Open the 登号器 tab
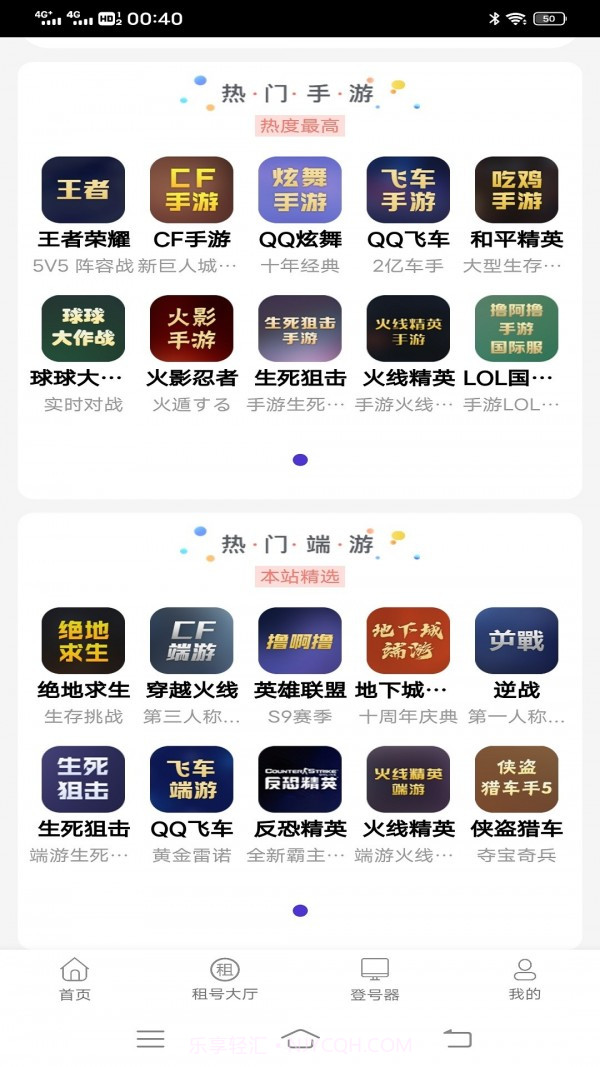The height and width of the screenshot is (1067, 600). [x=375, y=979]
